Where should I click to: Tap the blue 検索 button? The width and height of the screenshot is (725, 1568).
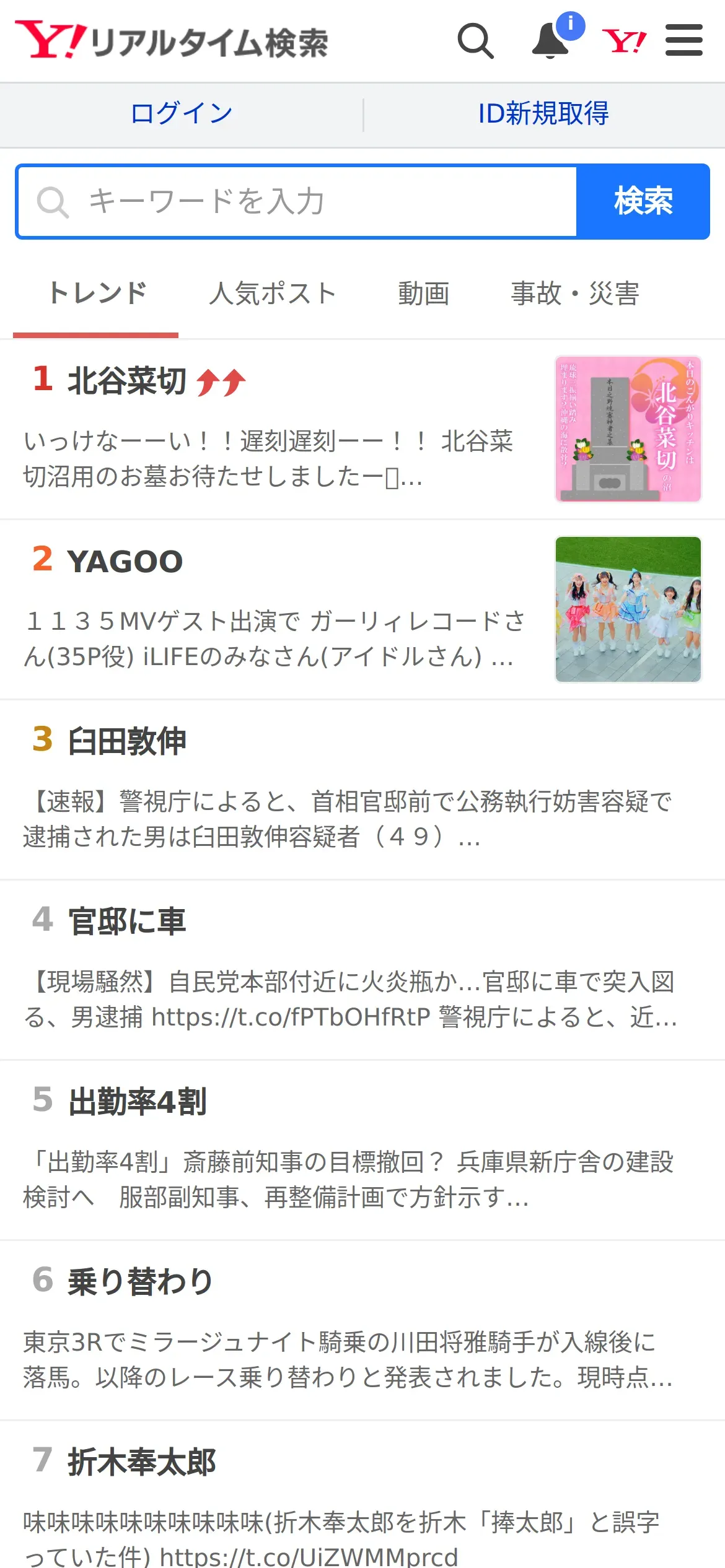(x=643, y=201)
